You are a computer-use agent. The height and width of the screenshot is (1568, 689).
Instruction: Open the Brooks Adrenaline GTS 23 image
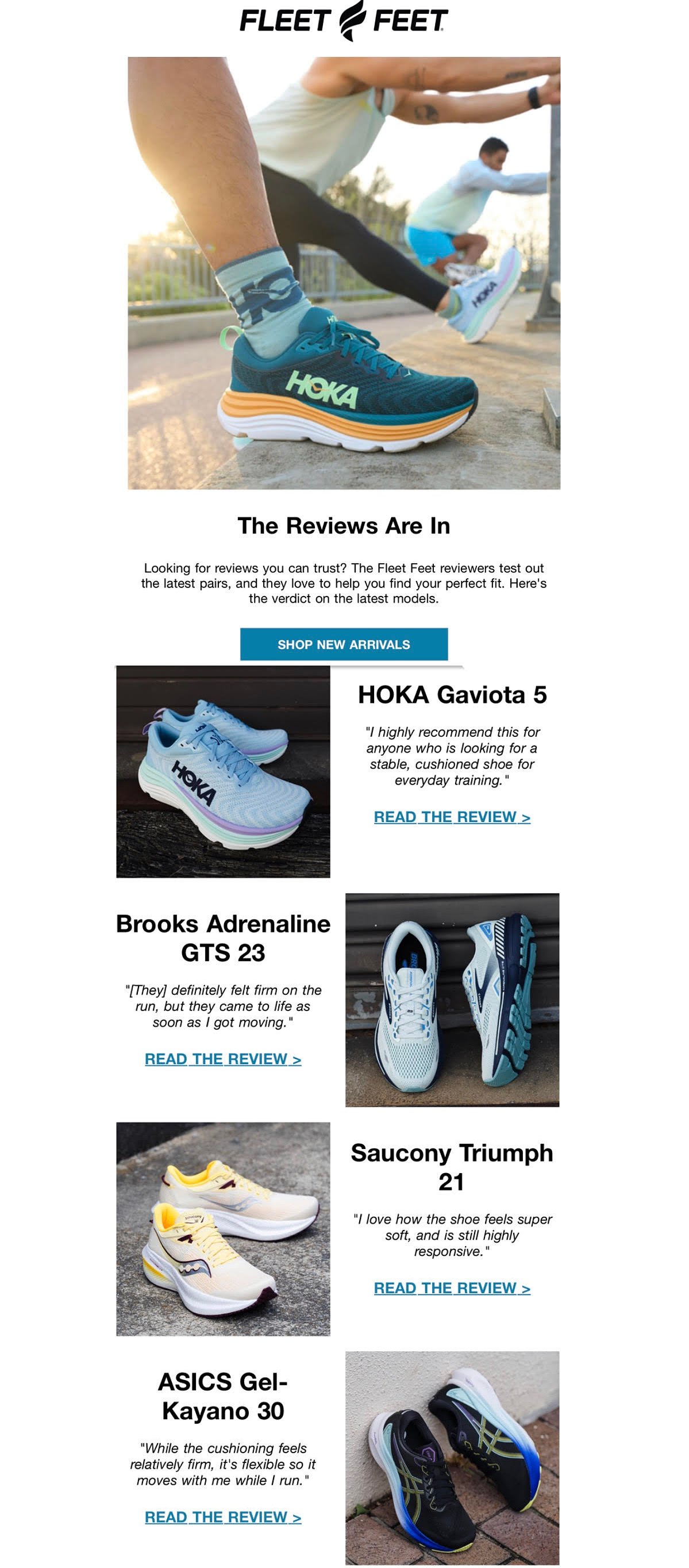[x=452, y=1000]
